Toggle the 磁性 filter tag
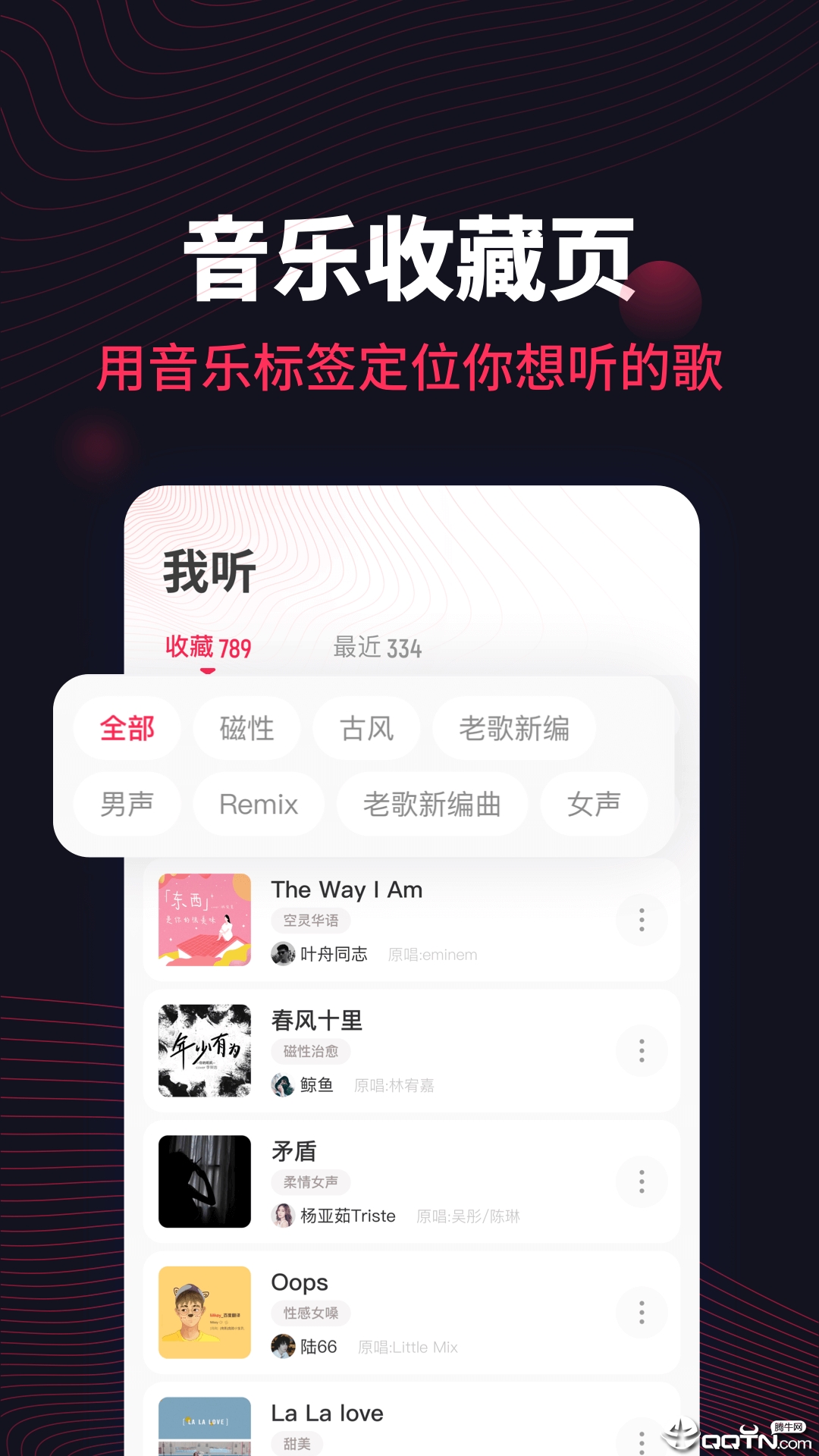 (246, 727)
